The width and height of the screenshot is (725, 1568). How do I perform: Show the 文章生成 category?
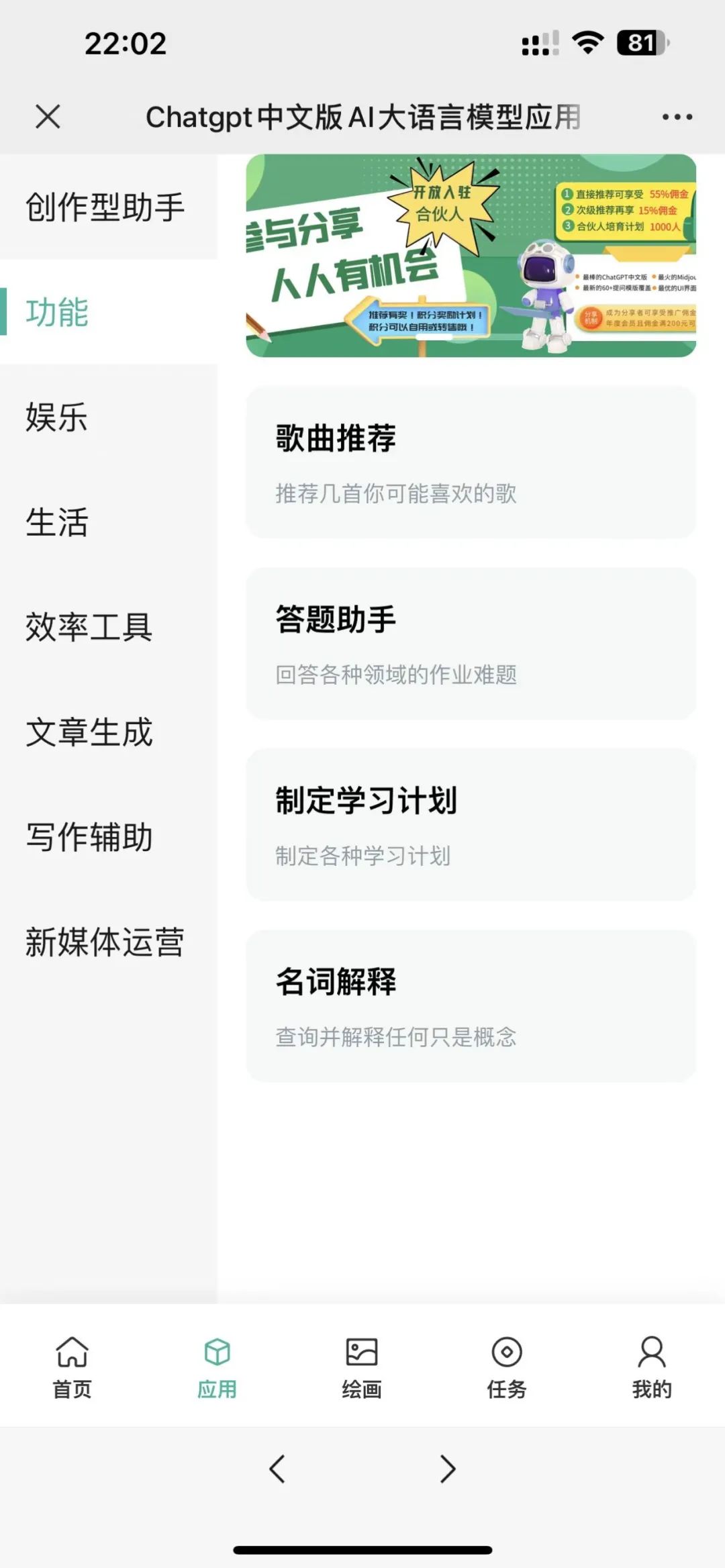click(109, 732)
